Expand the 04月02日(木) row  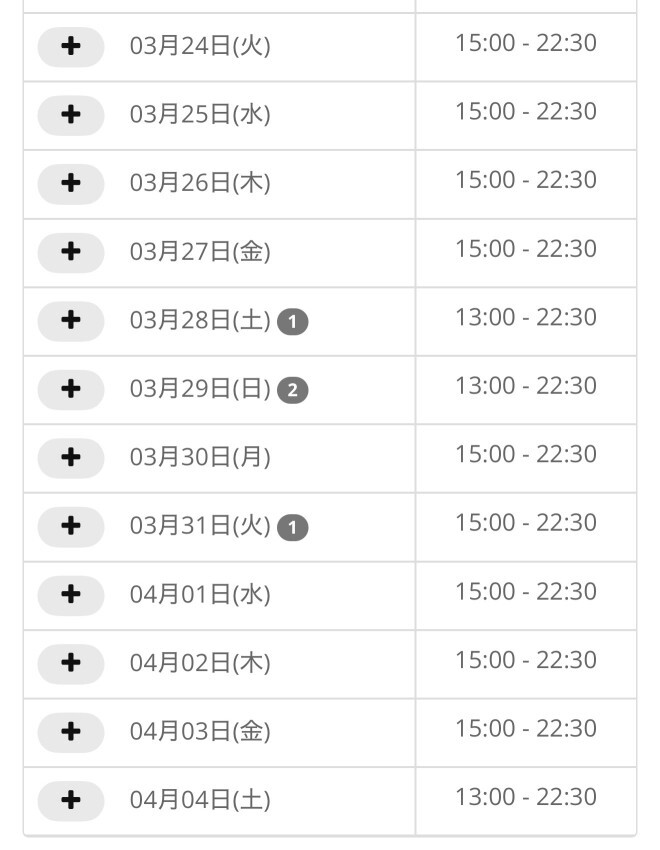click(71, 663)
